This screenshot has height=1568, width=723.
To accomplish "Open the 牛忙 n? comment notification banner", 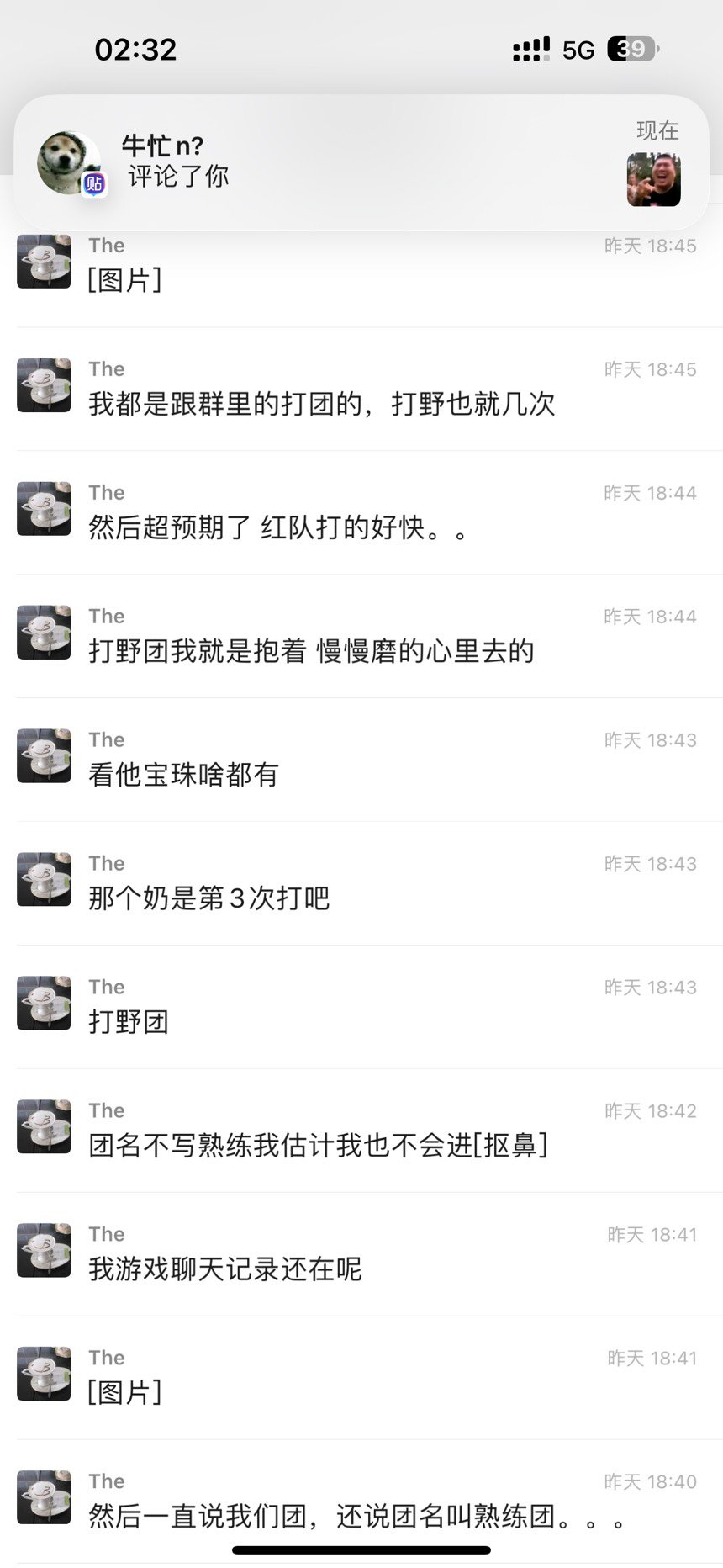I will point(361,162).
